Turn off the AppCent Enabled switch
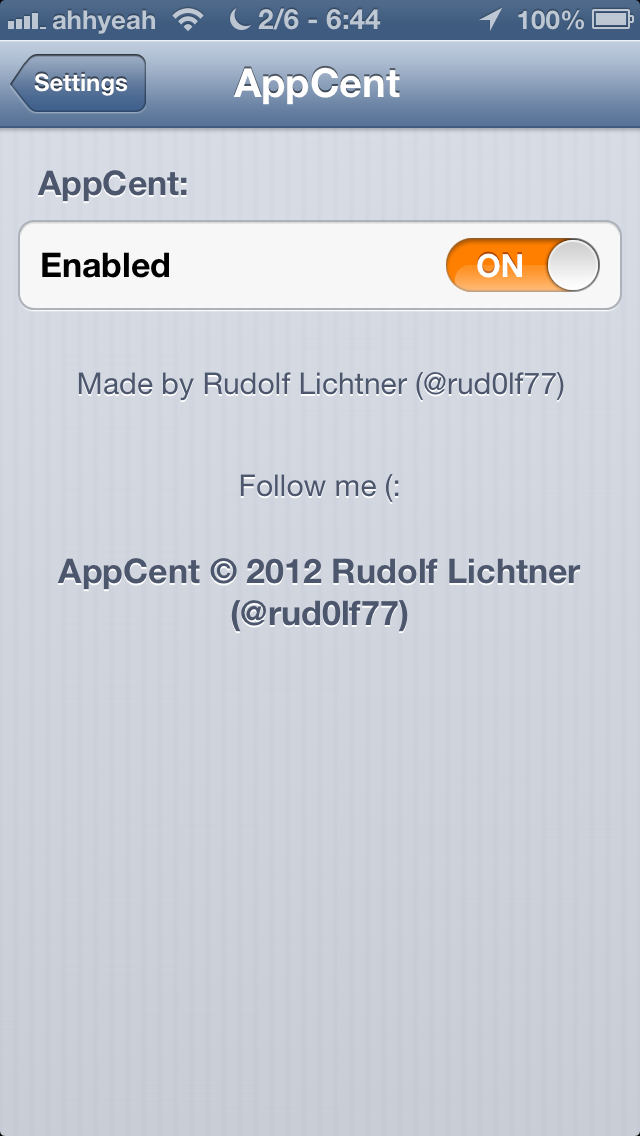Viewport: 640px width, 1136px height. click(522, 266)
